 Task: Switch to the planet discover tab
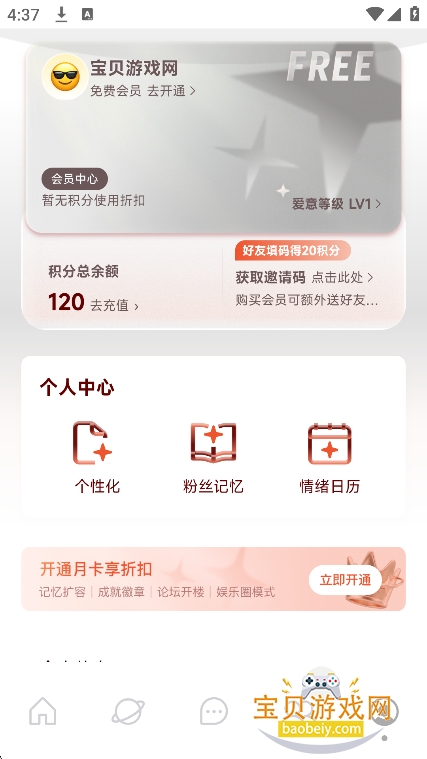[x=128, y=712]
